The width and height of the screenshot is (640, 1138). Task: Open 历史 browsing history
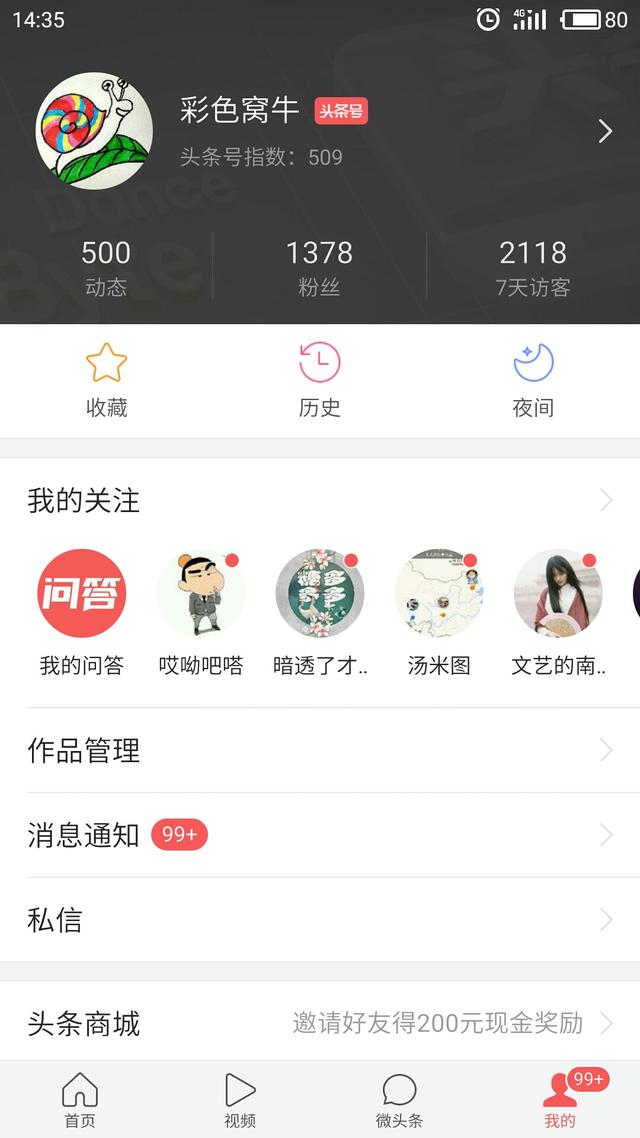(319, 380)
